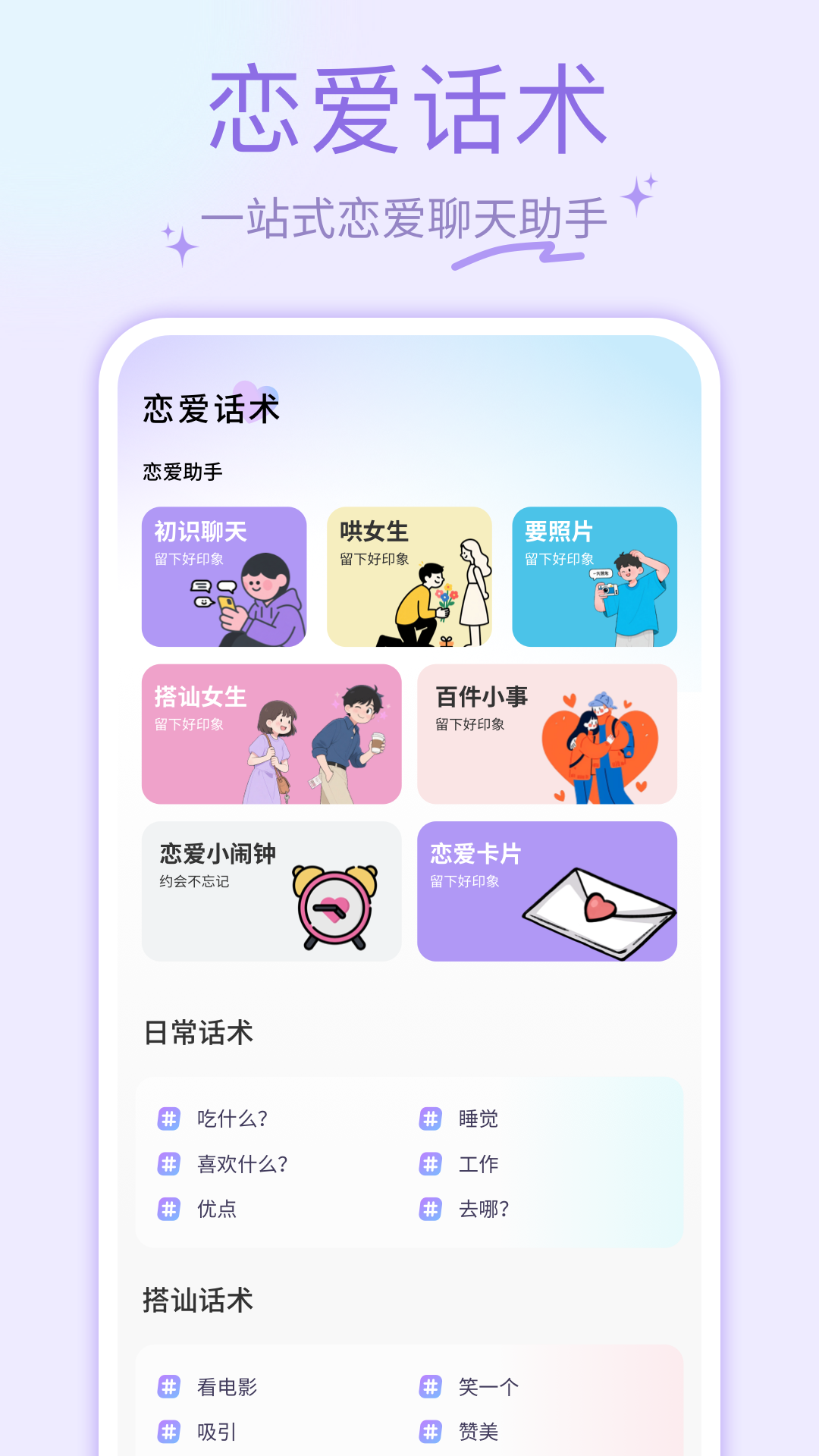
Task: Select the 日常话术 section header
Action: [x=196, y=1031]
